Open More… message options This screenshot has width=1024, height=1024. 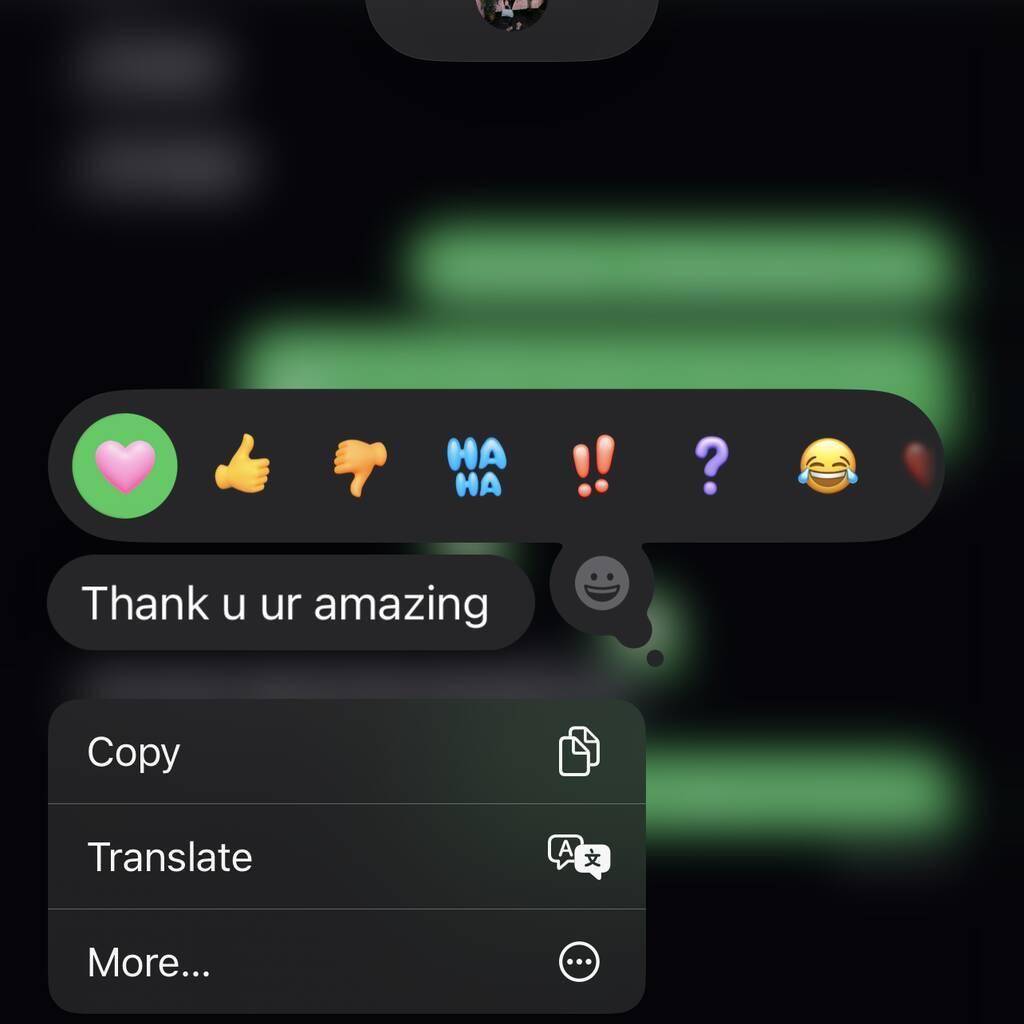(x=346, y=962)
